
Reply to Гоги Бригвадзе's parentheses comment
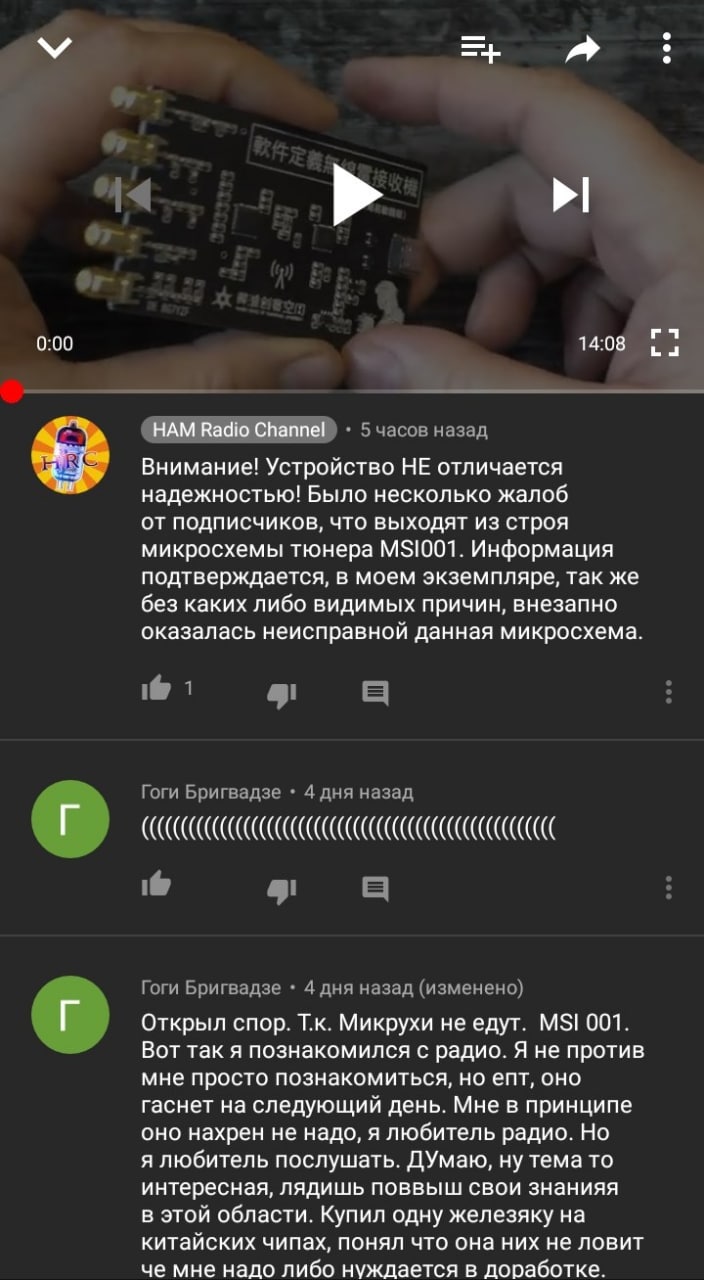pos(375,887)
